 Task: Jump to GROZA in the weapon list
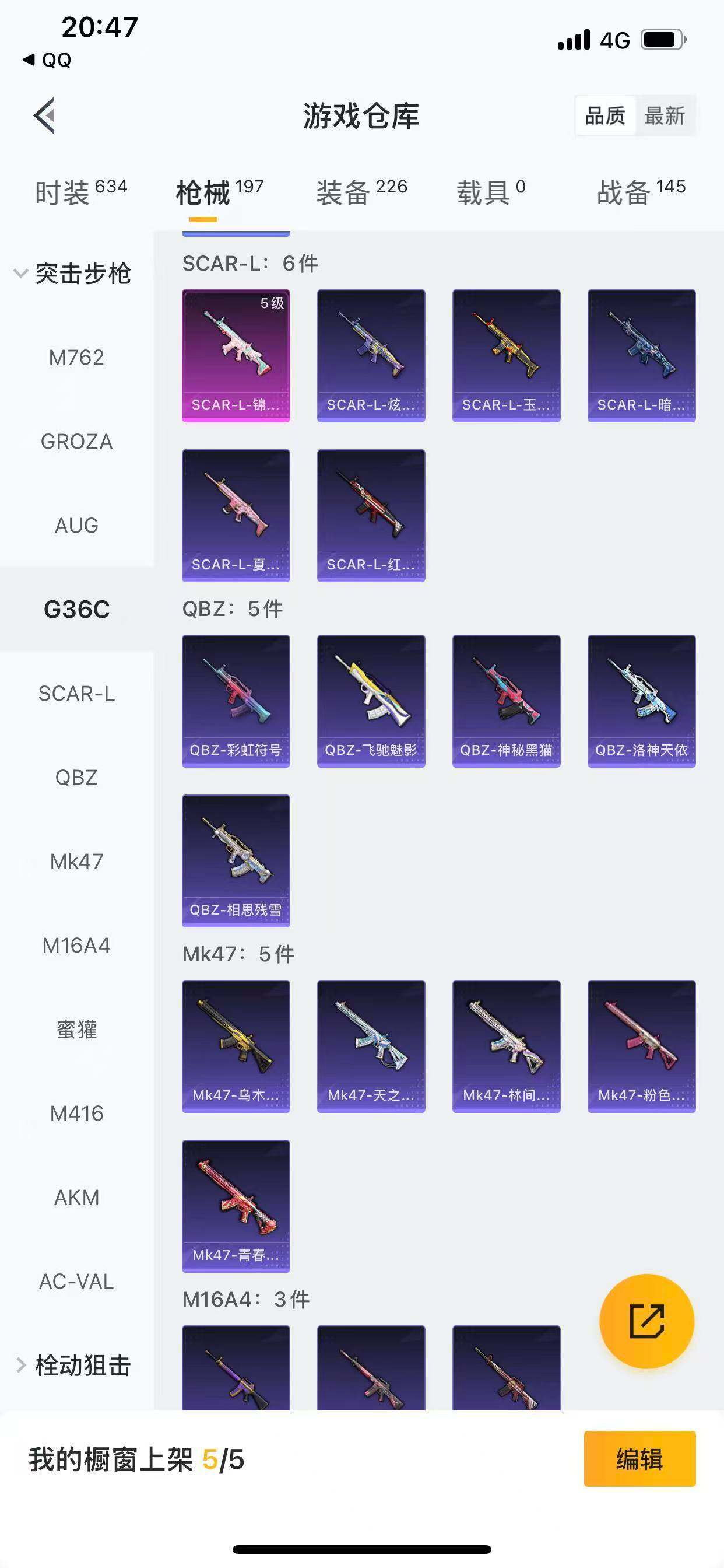(77, 442)
